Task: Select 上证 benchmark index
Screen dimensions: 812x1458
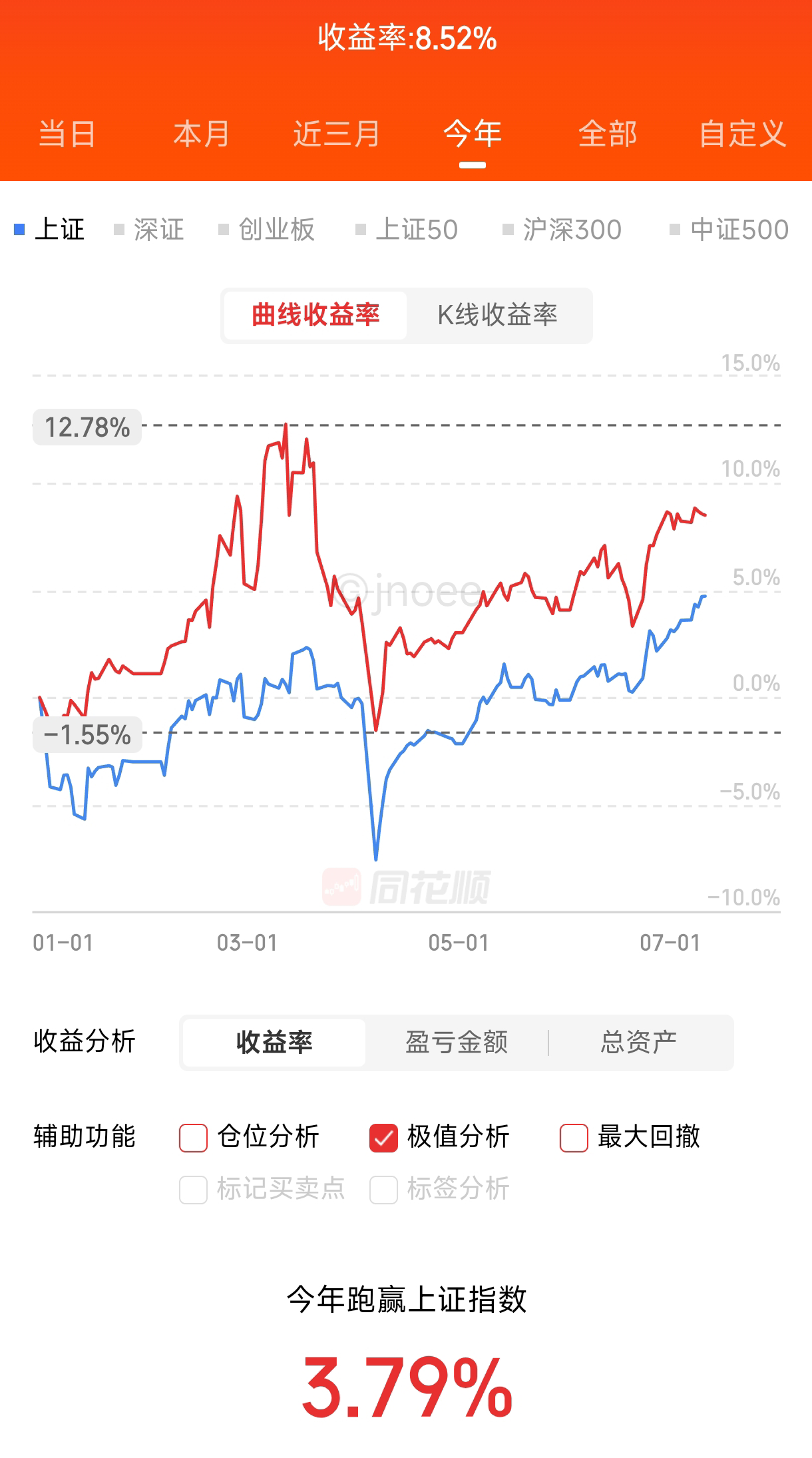Action: (51, 230)
